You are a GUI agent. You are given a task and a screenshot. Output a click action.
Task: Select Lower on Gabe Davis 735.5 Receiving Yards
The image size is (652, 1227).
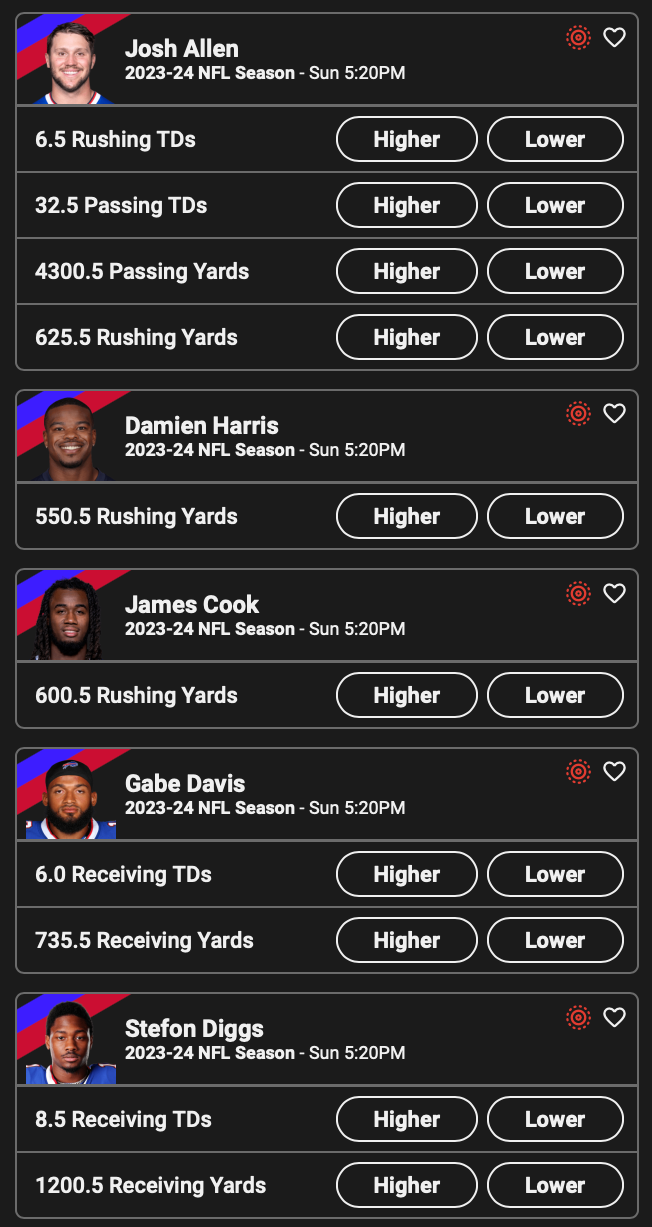point(555,940)
